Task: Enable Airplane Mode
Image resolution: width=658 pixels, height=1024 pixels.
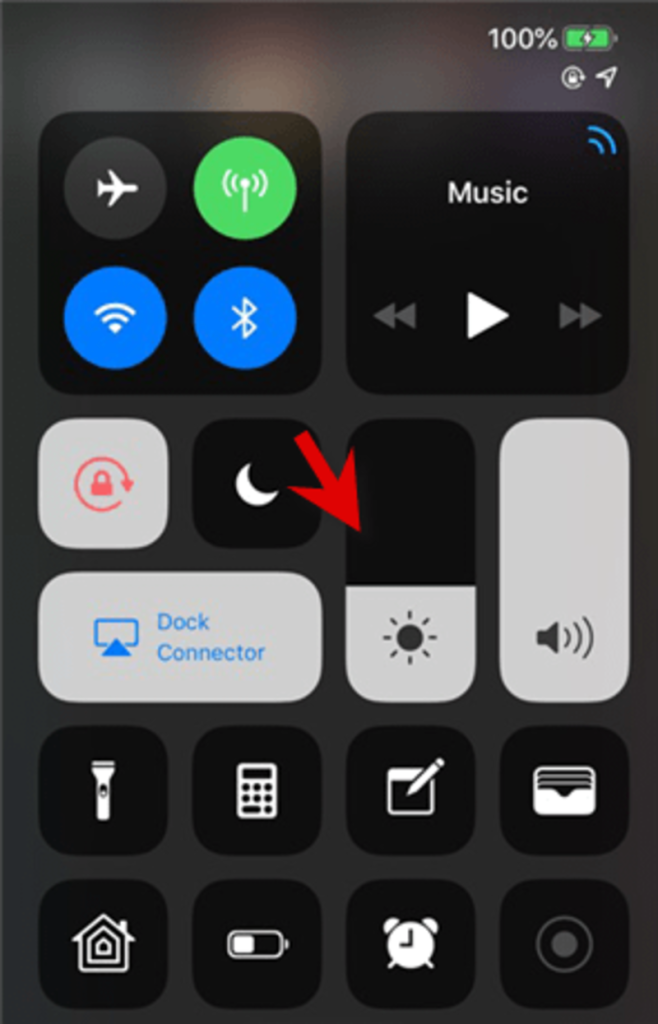Action: pyautogui.click(x=115, y=188)
